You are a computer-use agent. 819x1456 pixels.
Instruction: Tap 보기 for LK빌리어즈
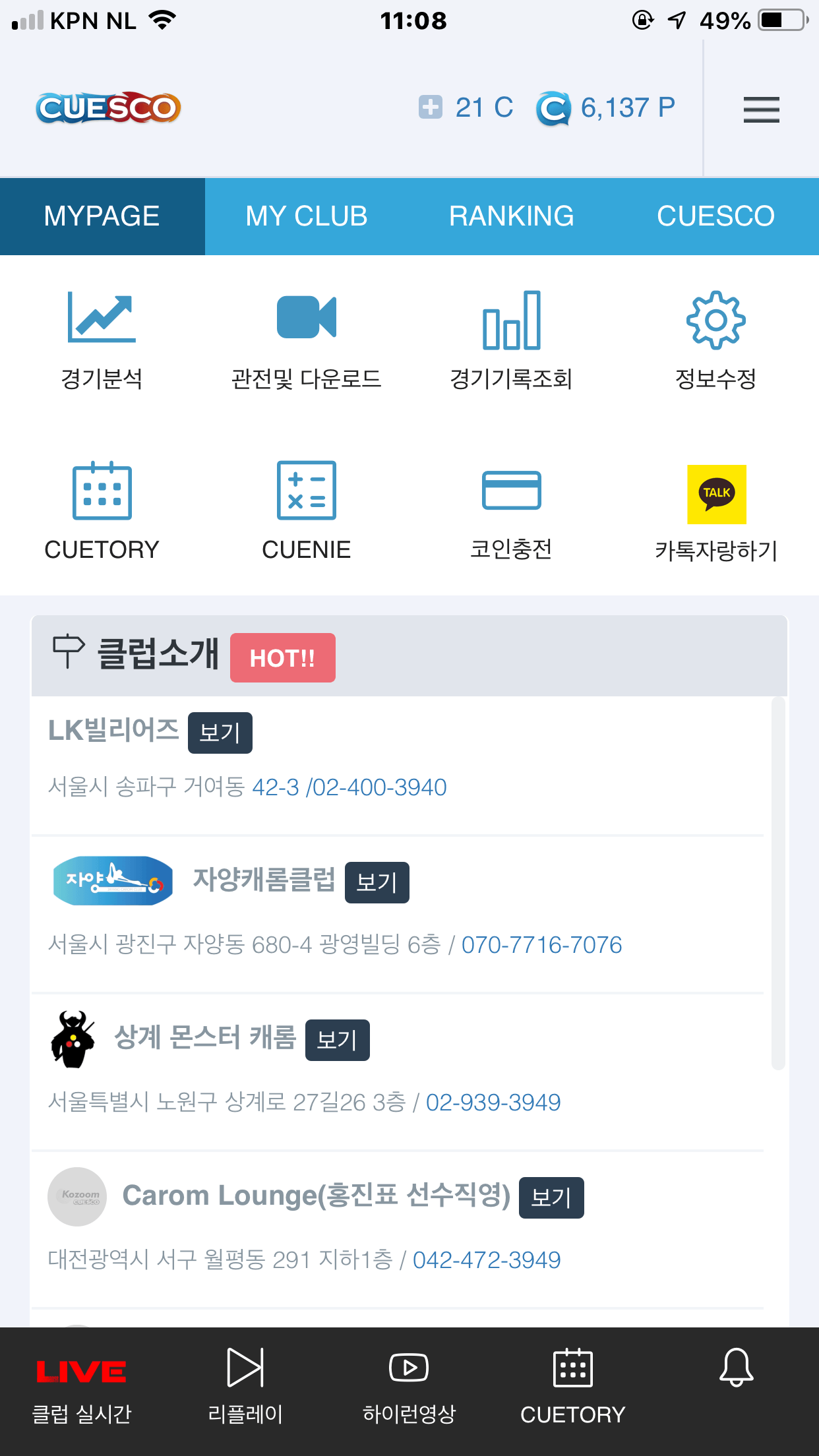[x=220, y=733]
